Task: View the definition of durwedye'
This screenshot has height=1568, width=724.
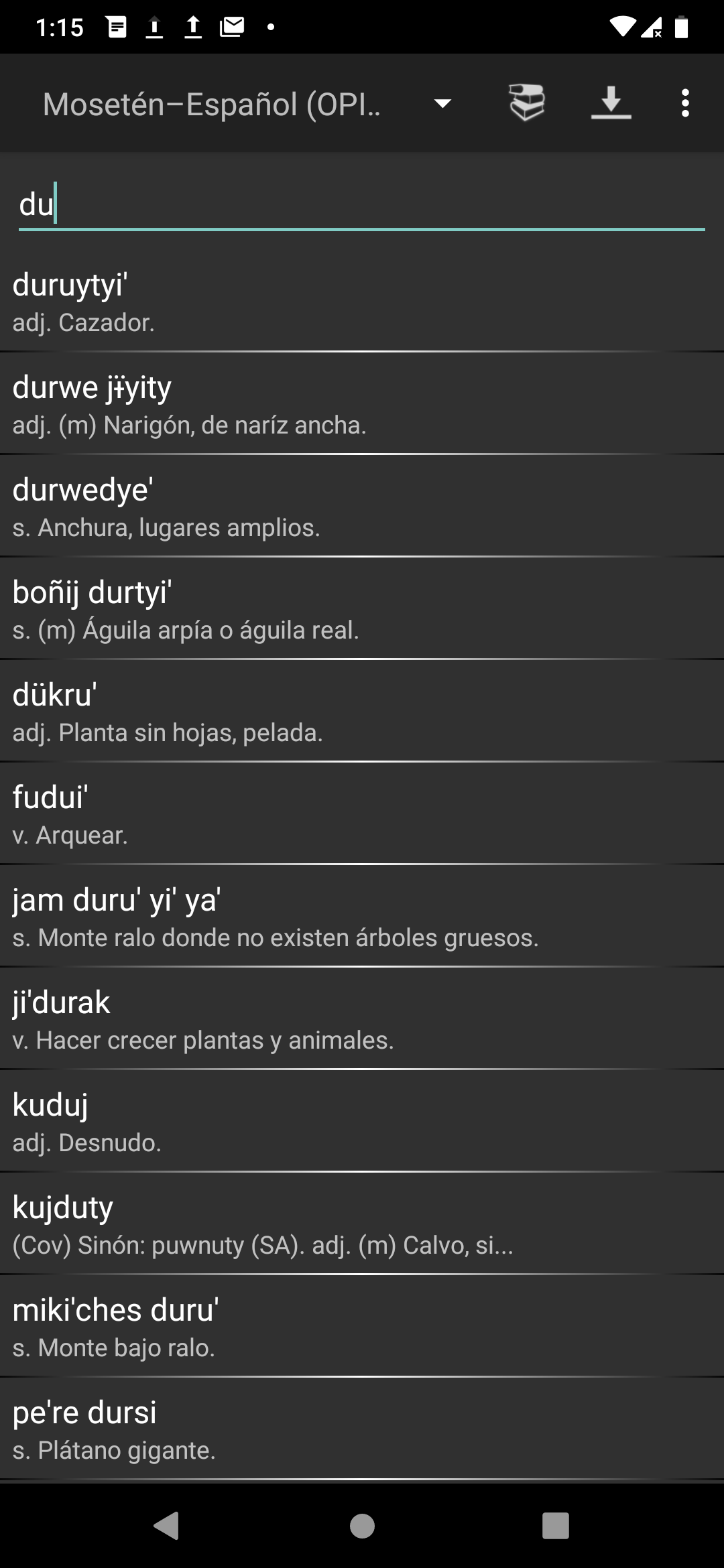Action: [362, 507]
